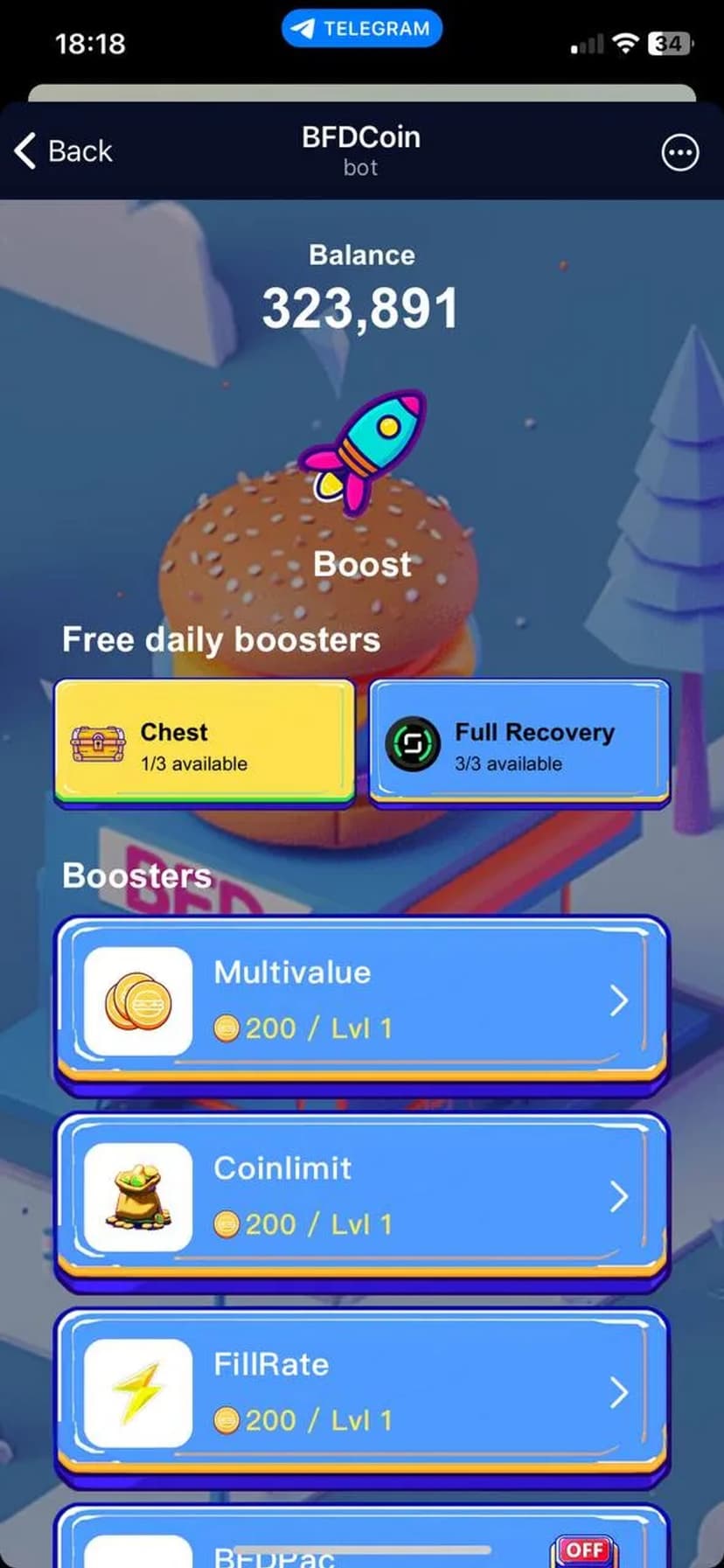Go back from BFDCoin bot
The image size is (724, 1568).
click(63, 151)
